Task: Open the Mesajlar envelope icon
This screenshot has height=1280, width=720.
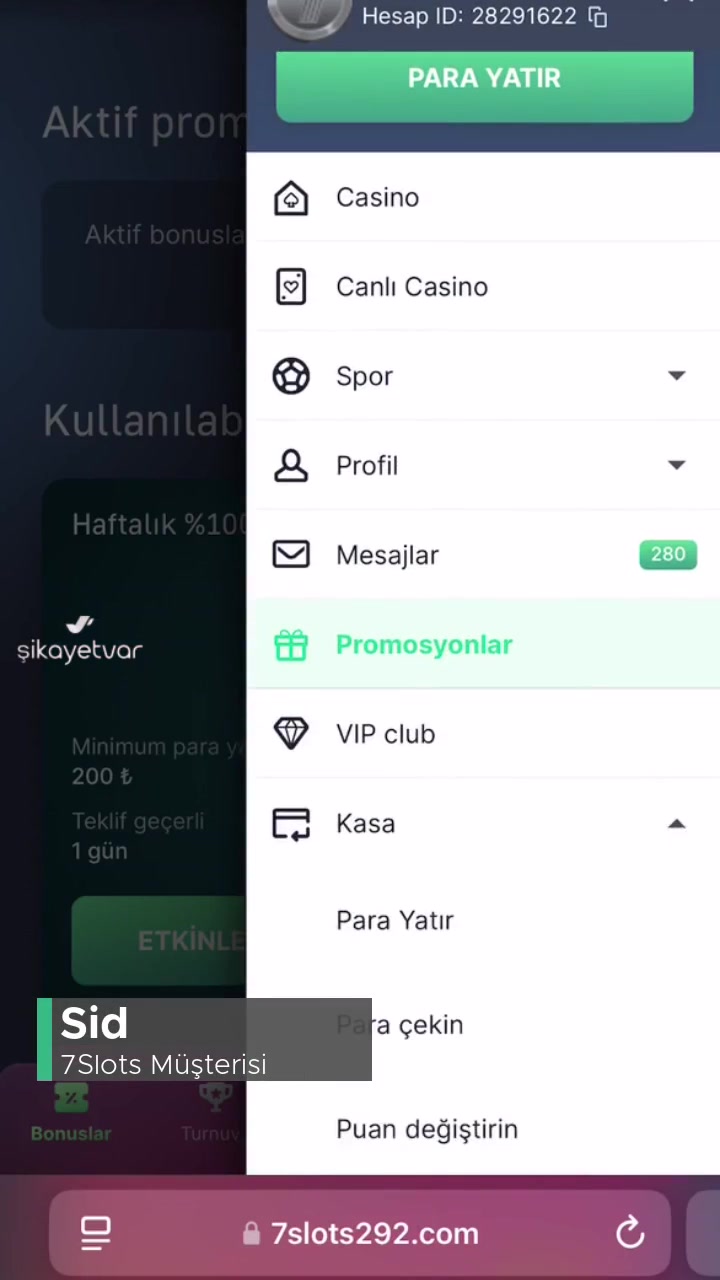Action: 291,555
